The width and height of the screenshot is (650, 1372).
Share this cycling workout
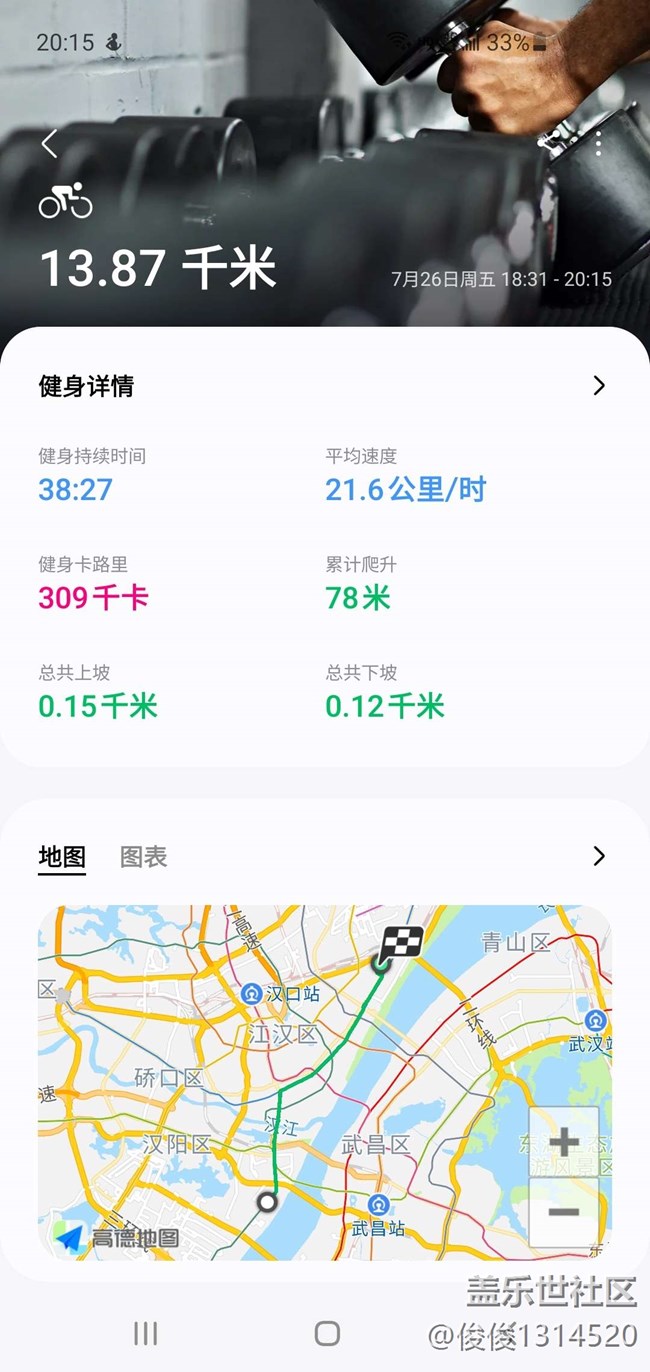pyautogui.click(x=551, y=142)
